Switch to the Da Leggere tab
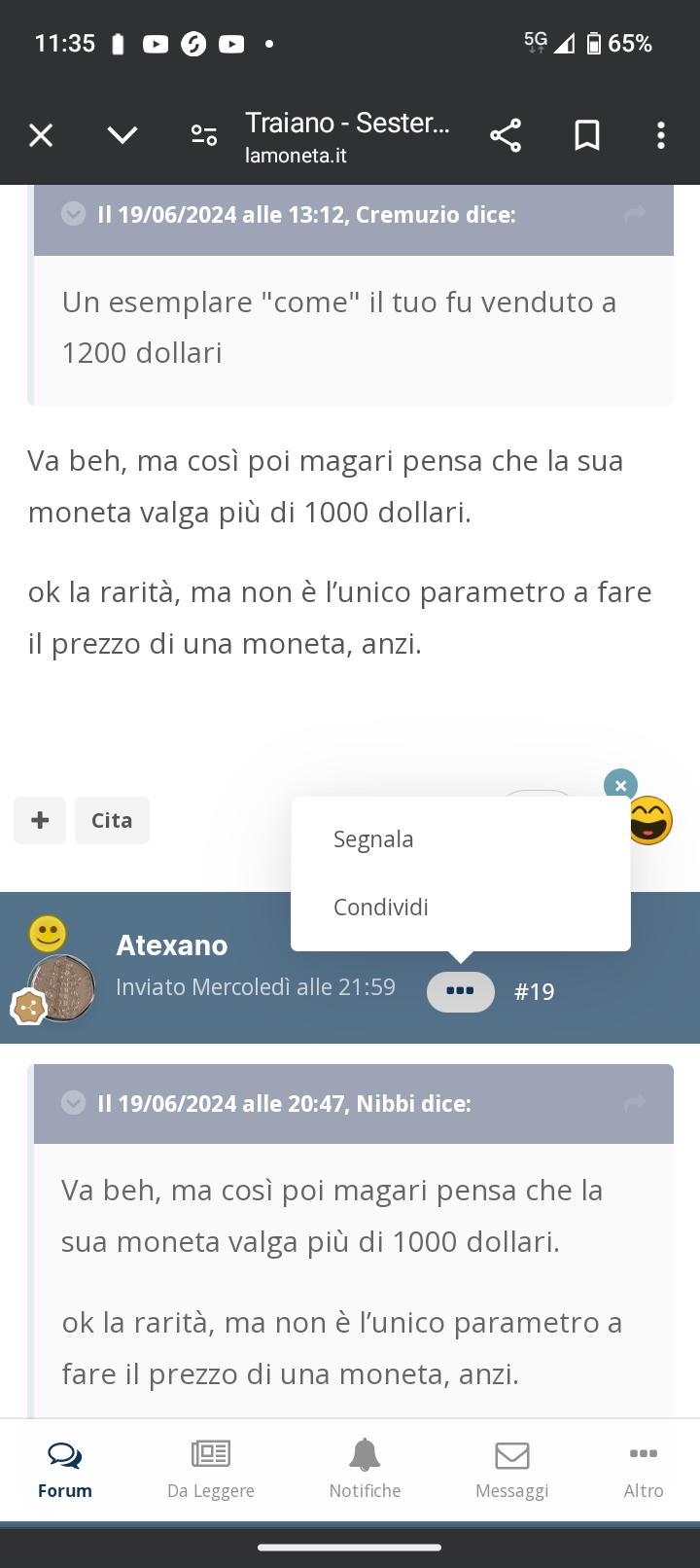This screenshot has height=1568, width=700. tap(211, 1470)
